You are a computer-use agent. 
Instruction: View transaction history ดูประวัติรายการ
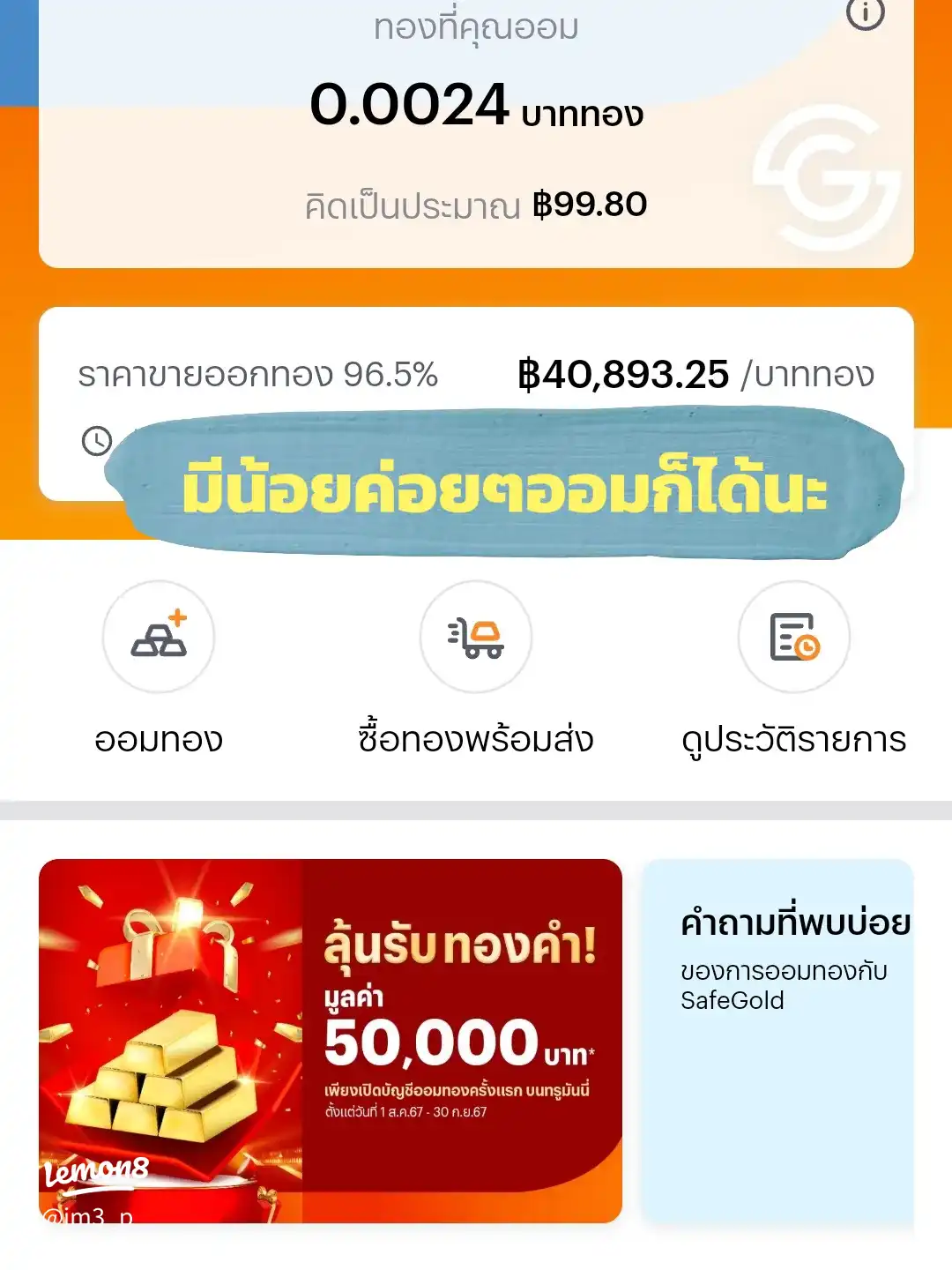point(793,637)
